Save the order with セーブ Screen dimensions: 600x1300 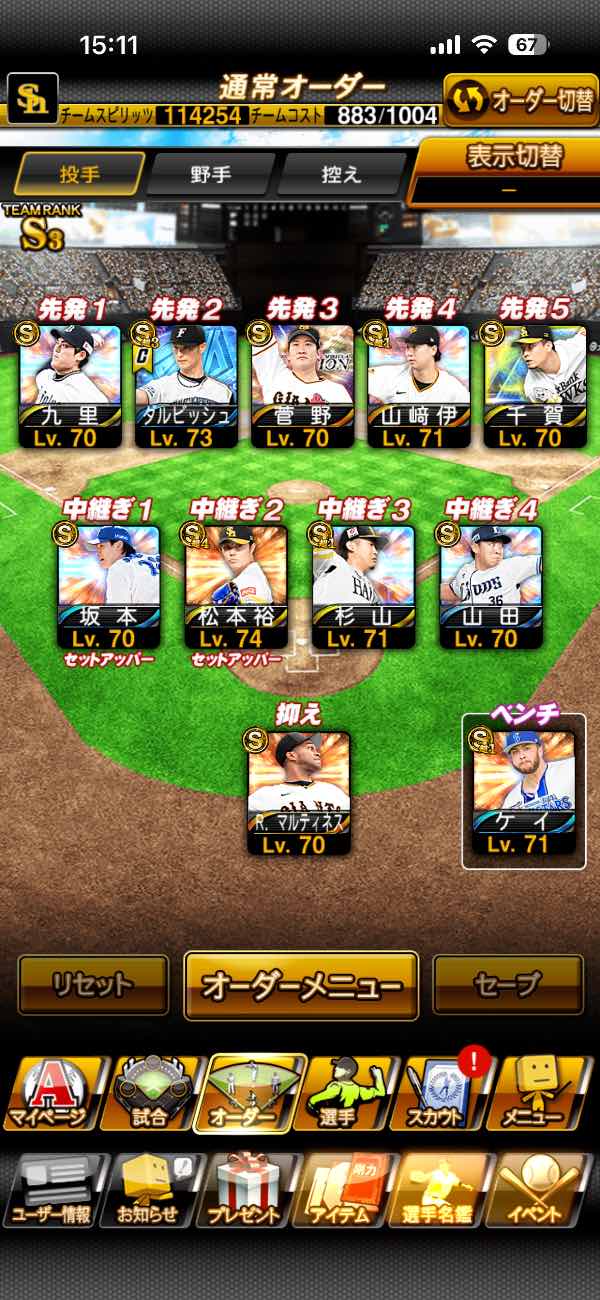point(508,984)
